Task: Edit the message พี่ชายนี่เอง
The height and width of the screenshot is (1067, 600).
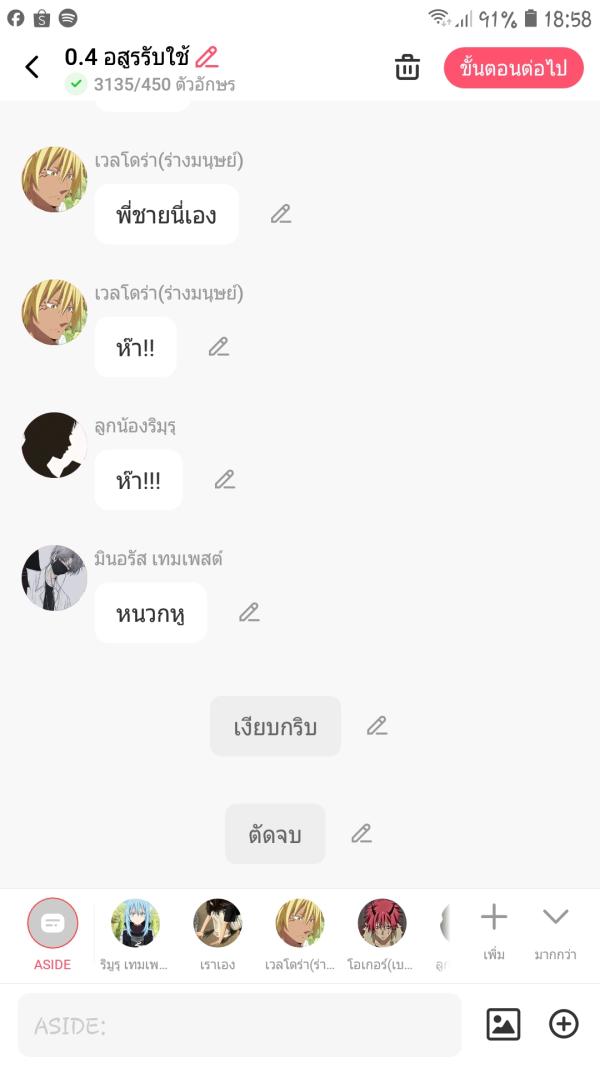Action: click(281, 214)
